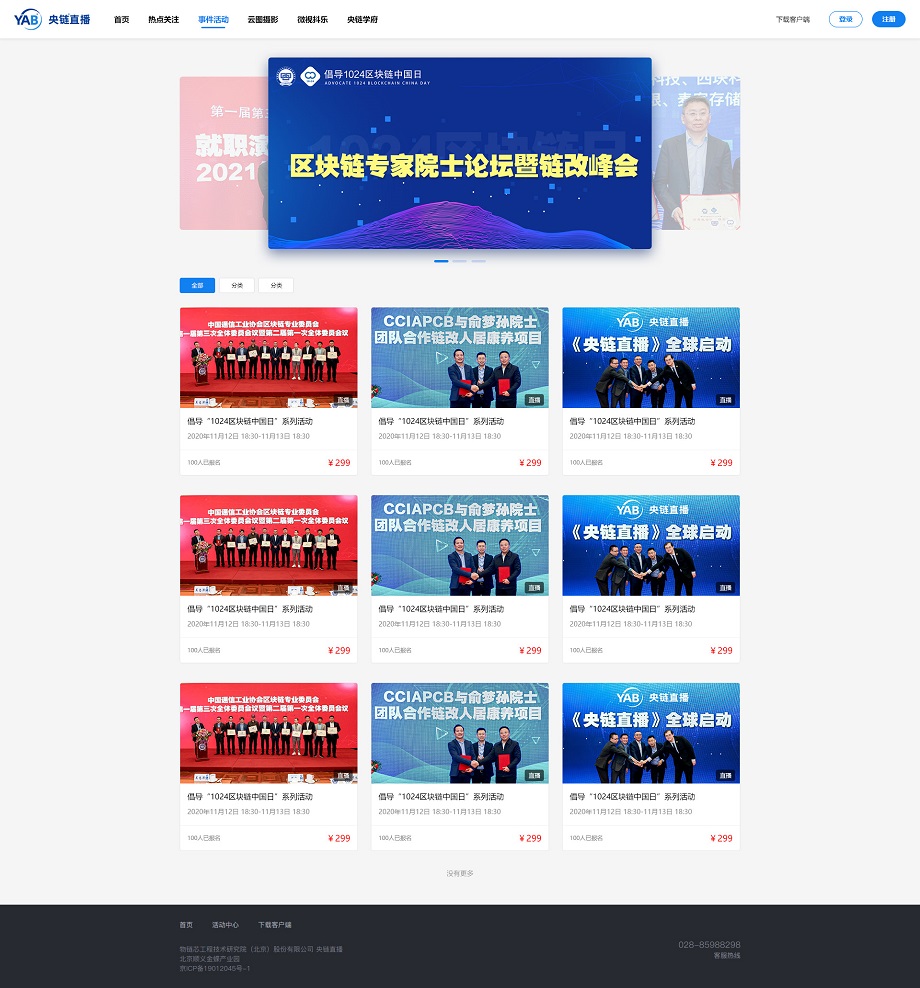920x988 pixels.
Task: Open 活动中心 in the footer
Action: pos(225,925)
